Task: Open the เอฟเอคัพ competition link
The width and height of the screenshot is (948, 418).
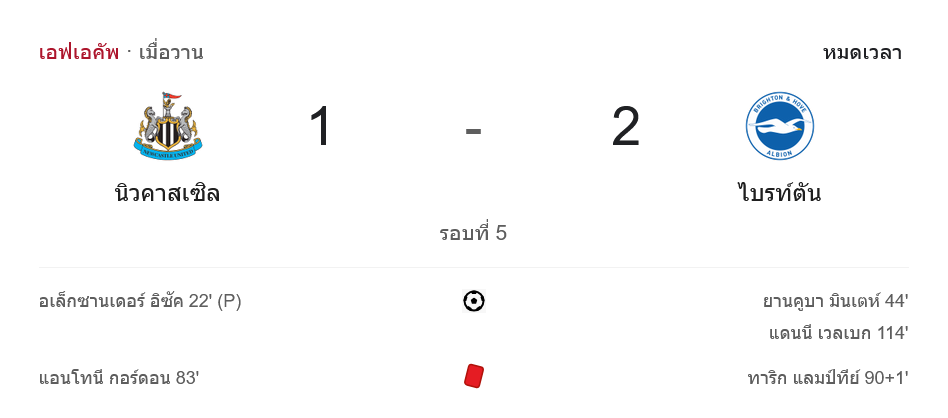Action: click(79, 52)
